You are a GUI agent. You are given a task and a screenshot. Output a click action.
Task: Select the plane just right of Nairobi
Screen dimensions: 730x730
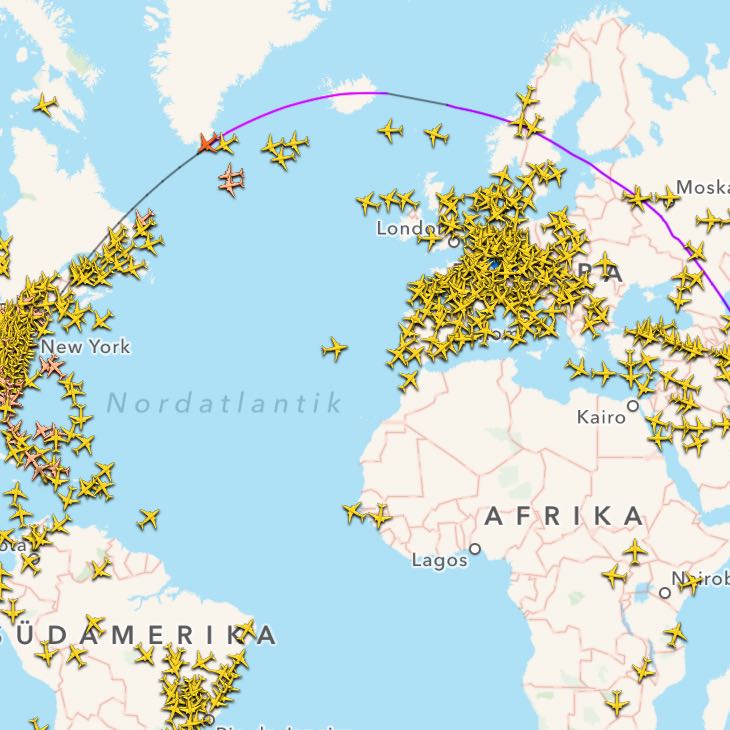pos(692,583)
